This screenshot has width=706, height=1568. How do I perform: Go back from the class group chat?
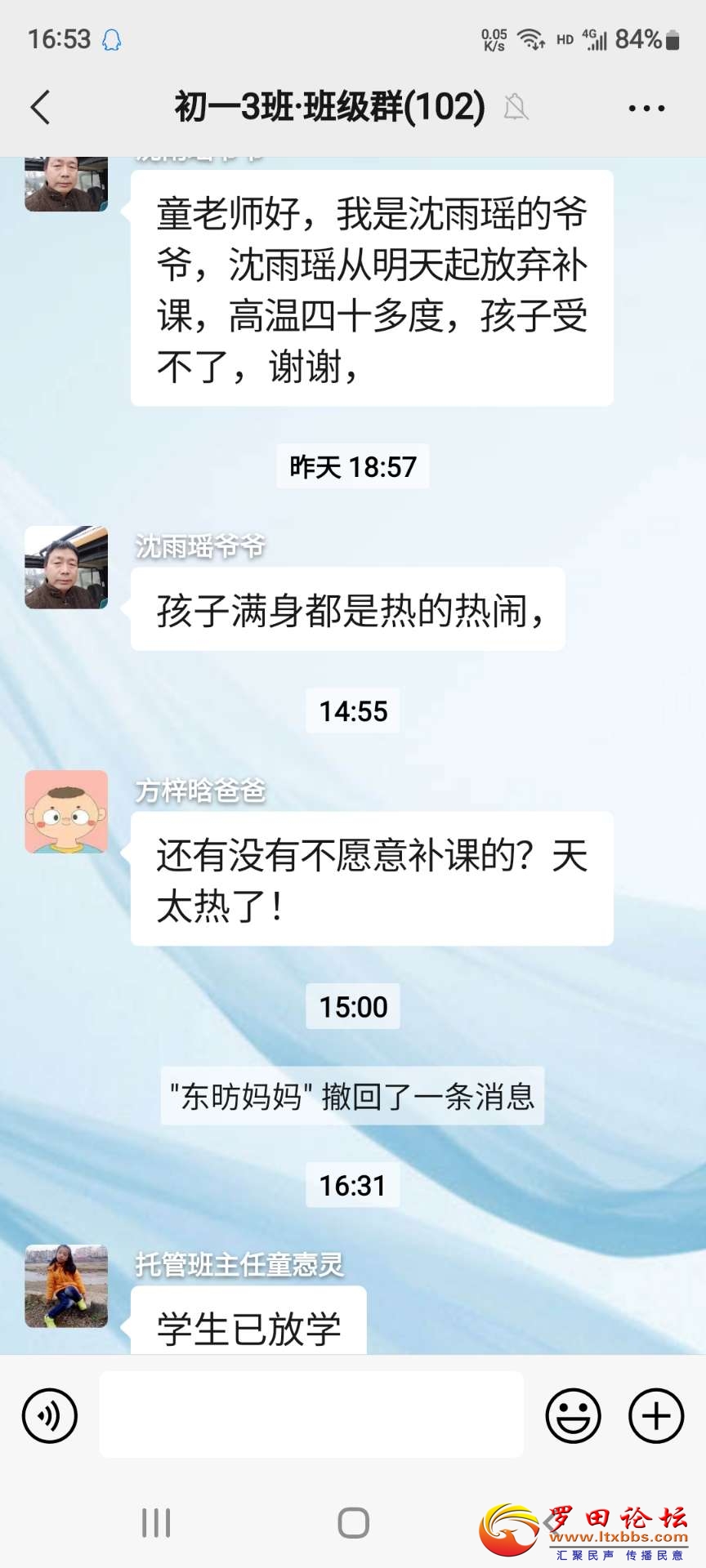point(40,107)
